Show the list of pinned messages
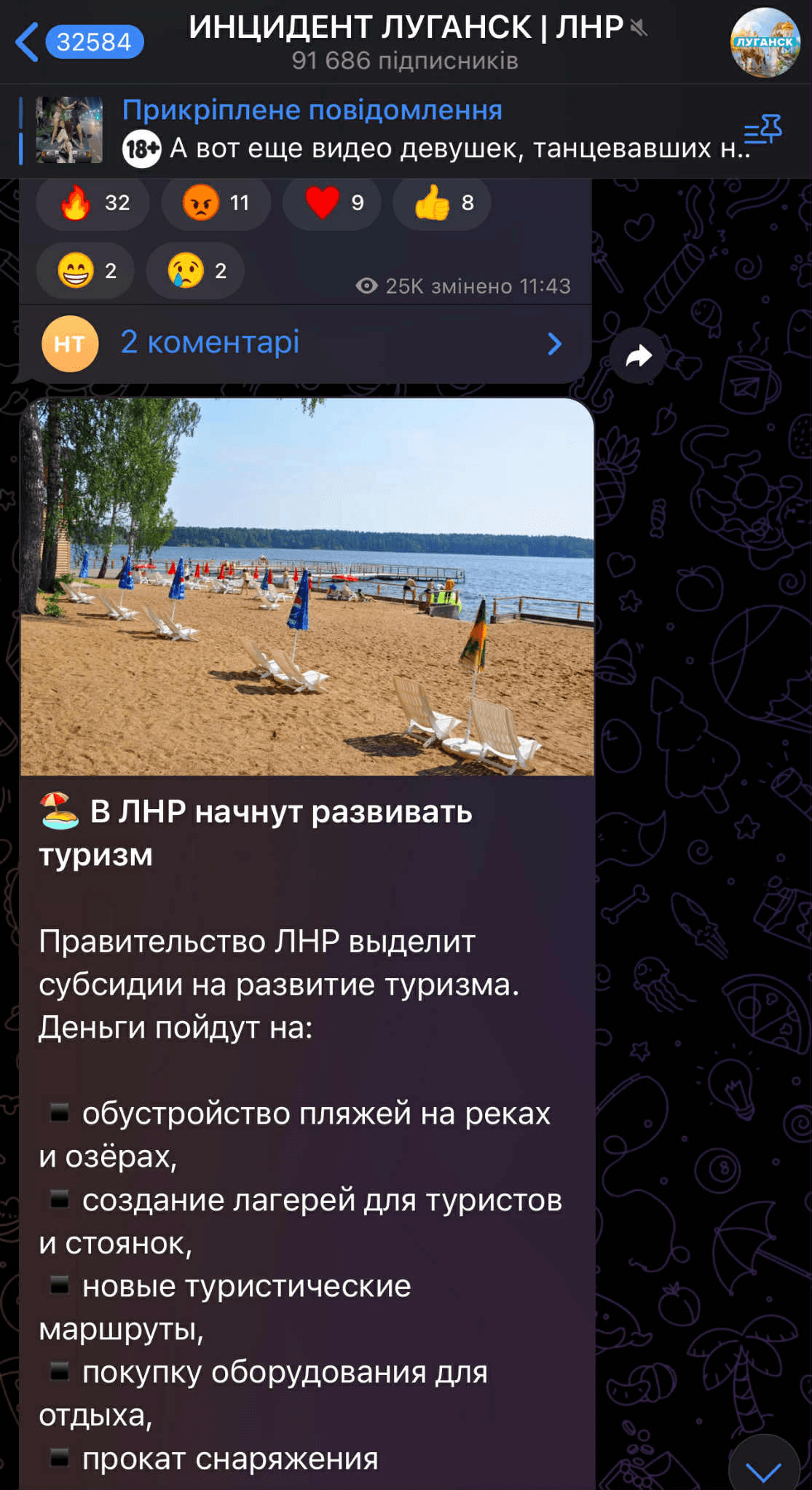 click(x=762, y=130)
